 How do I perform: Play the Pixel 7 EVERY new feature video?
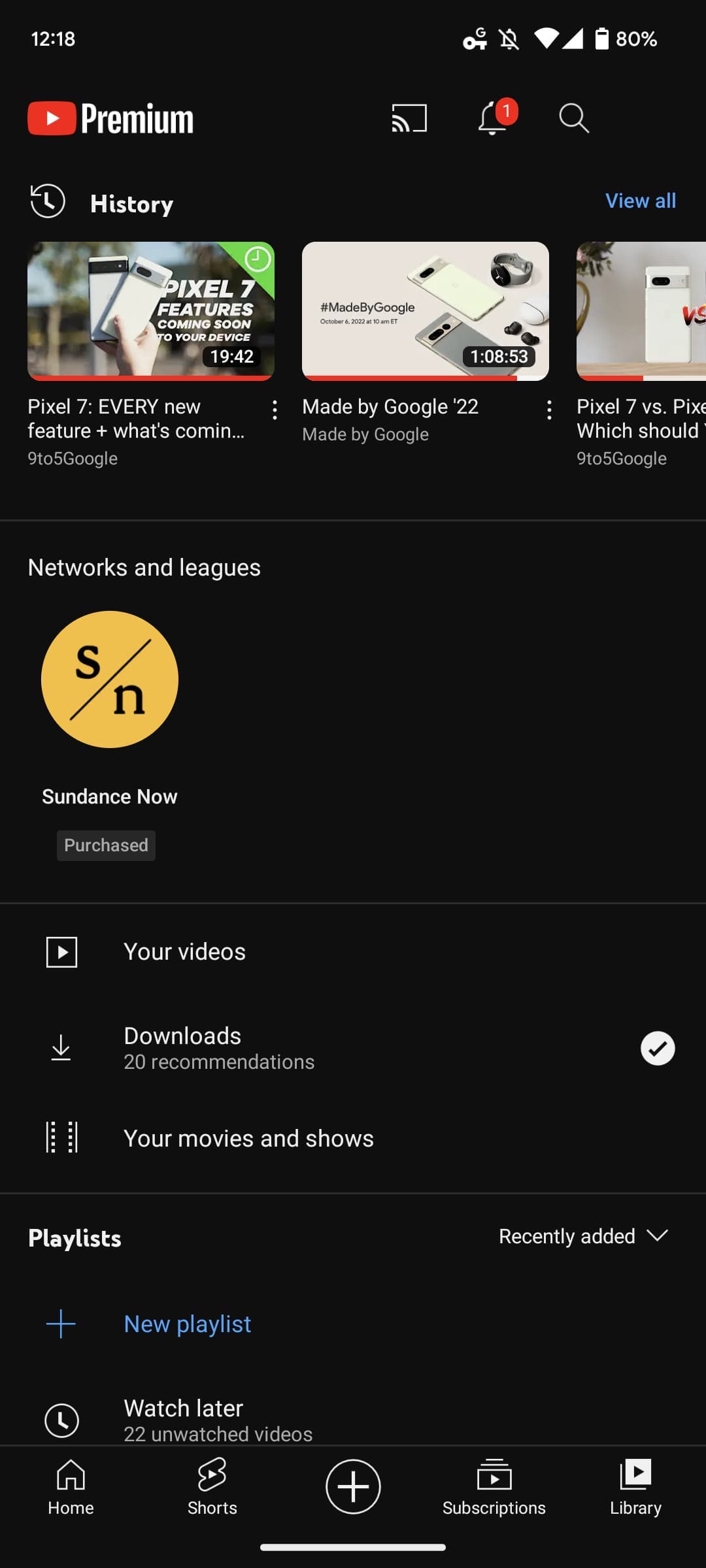click(x=151, y=311)
